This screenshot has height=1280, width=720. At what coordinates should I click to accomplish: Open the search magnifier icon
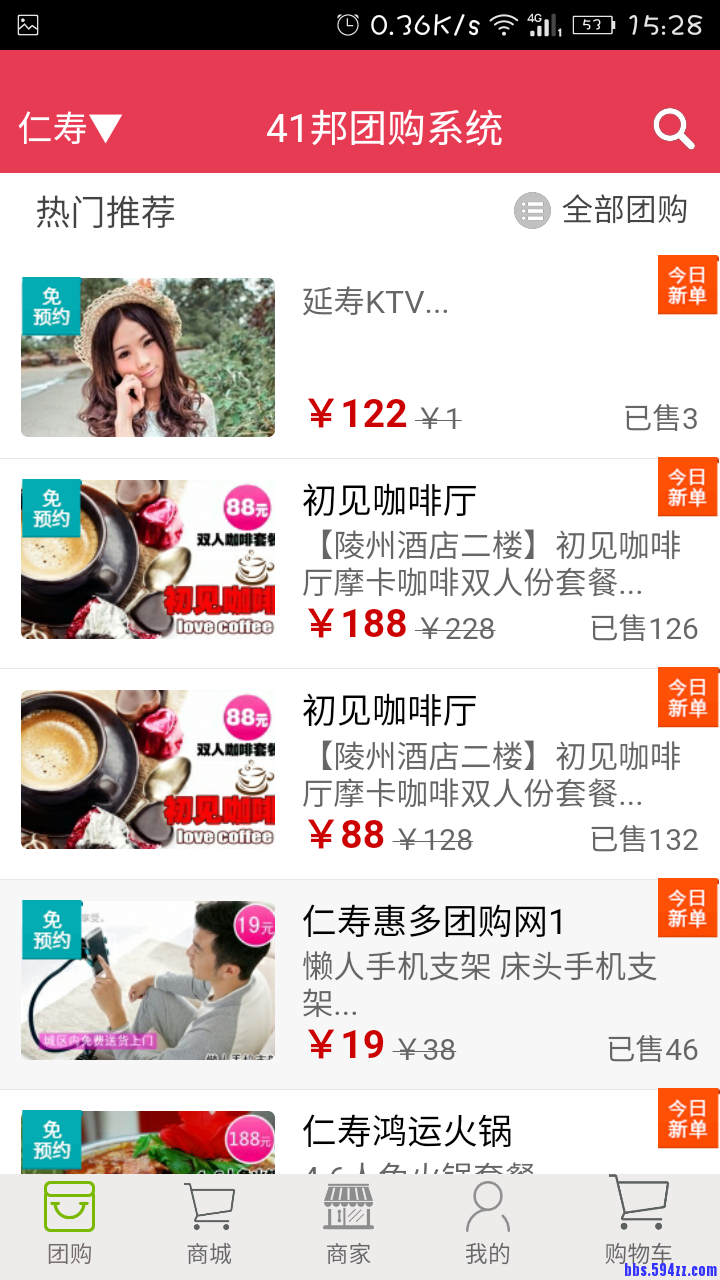[x=674, y=128]
